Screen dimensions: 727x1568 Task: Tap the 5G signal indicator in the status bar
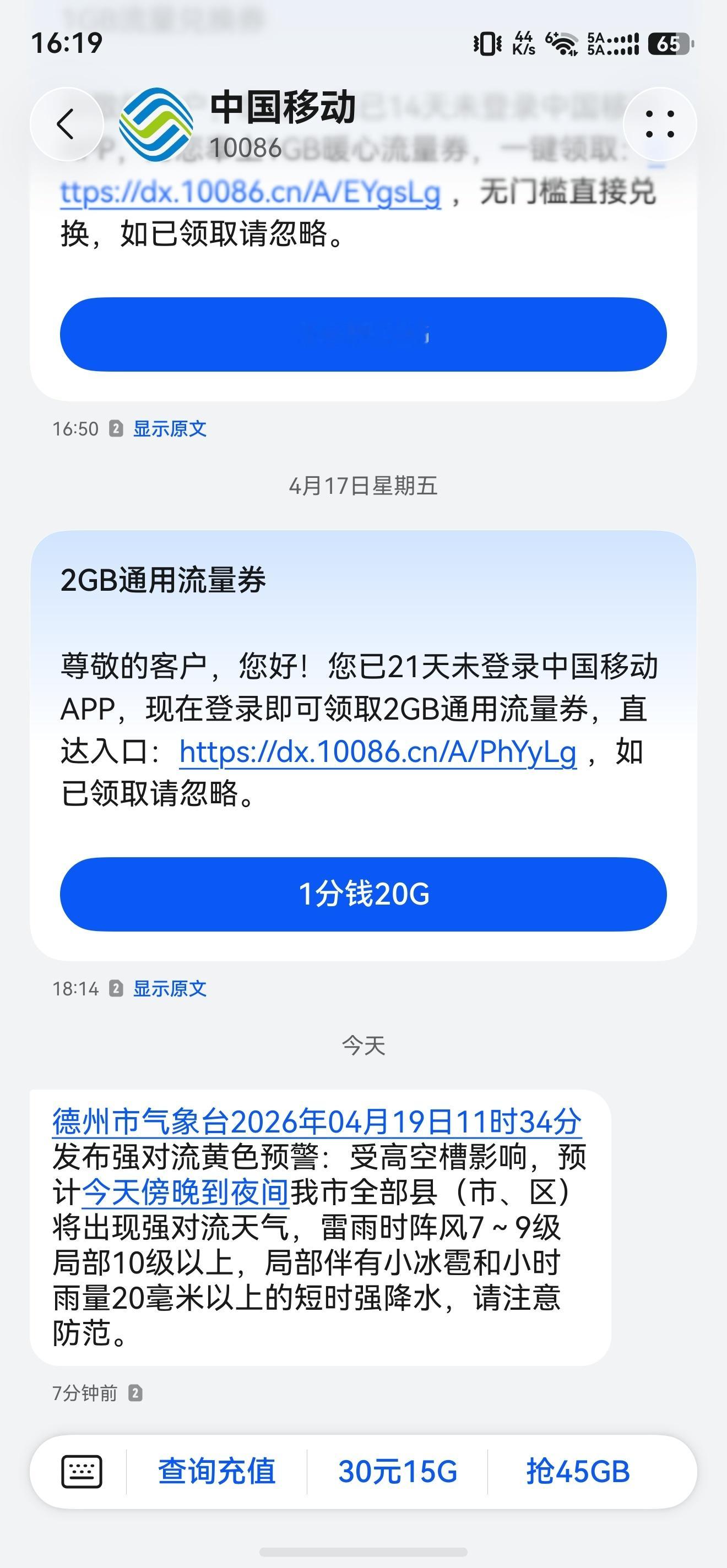click(612, 43)
